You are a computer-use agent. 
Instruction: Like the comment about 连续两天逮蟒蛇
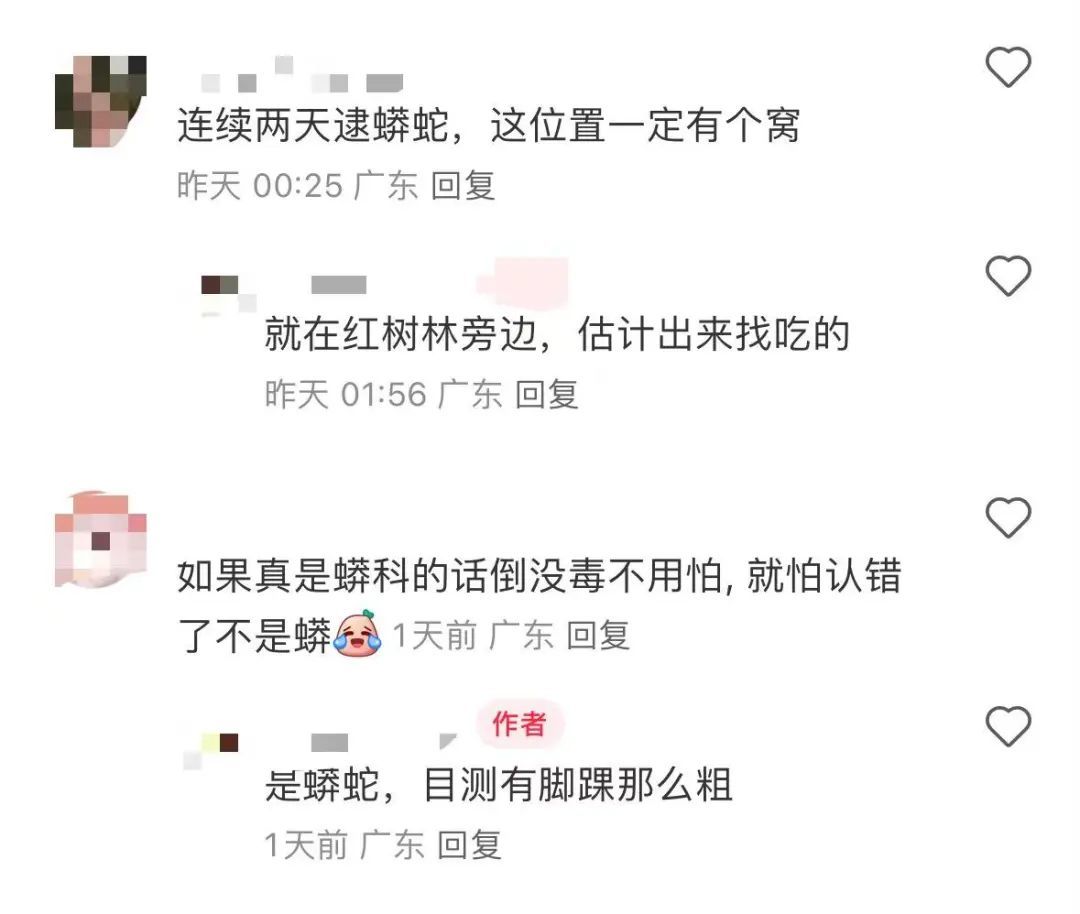[1007, 68]
